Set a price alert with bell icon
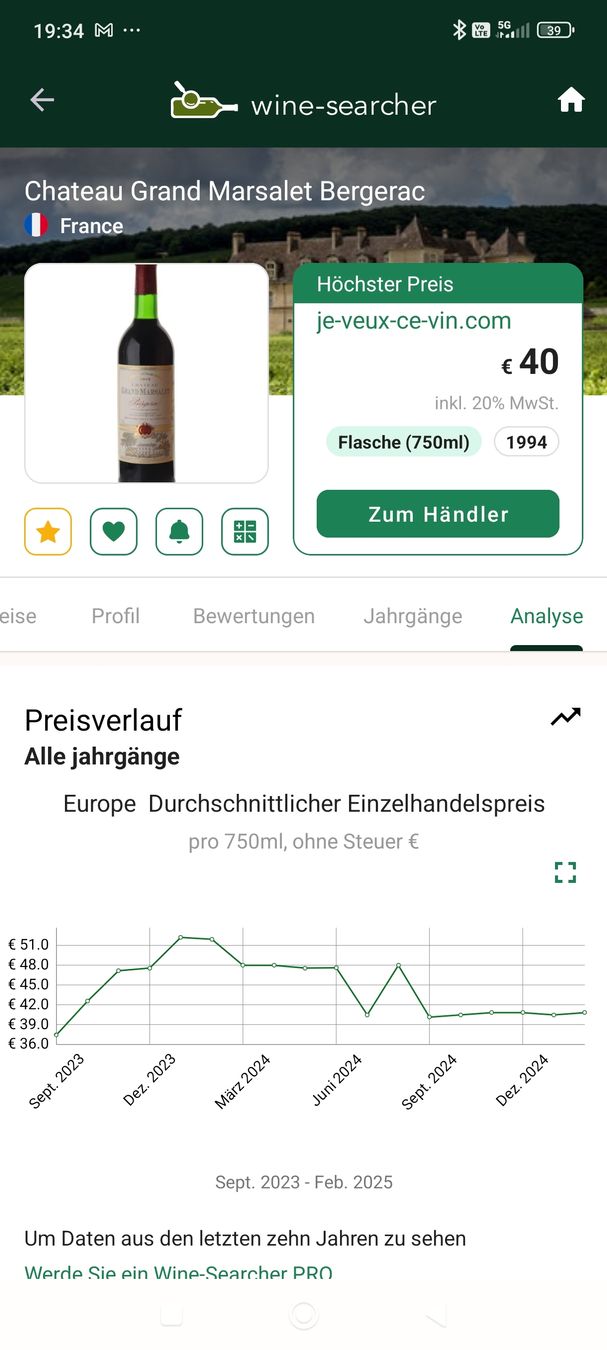607x1350 pixels. pos(179,532)
